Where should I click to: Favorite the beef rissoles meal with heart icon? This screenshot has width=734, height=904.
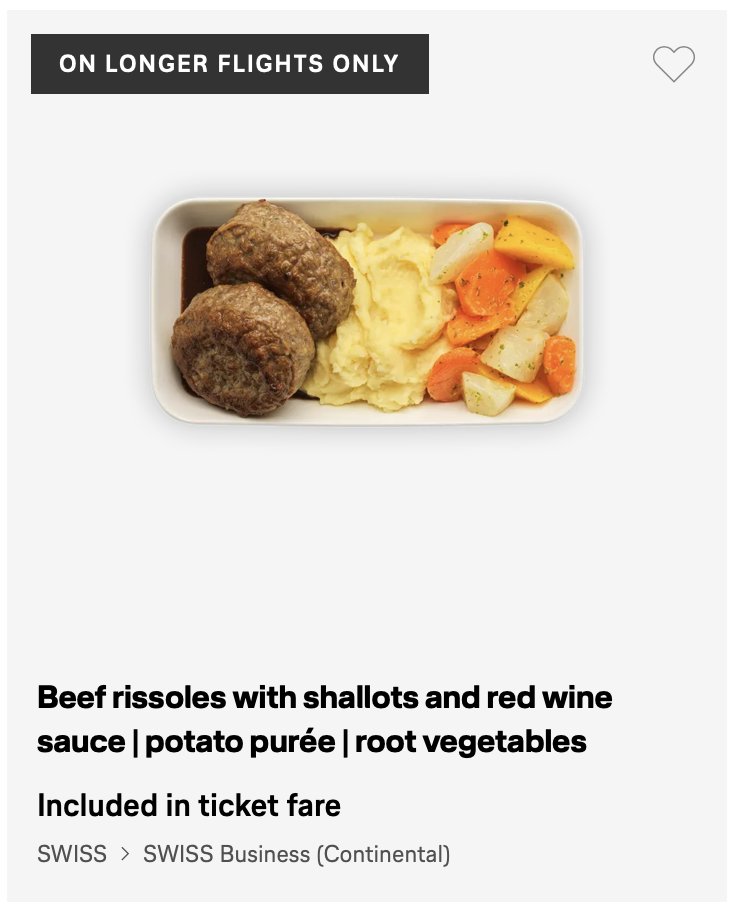[x=673, y=64]
